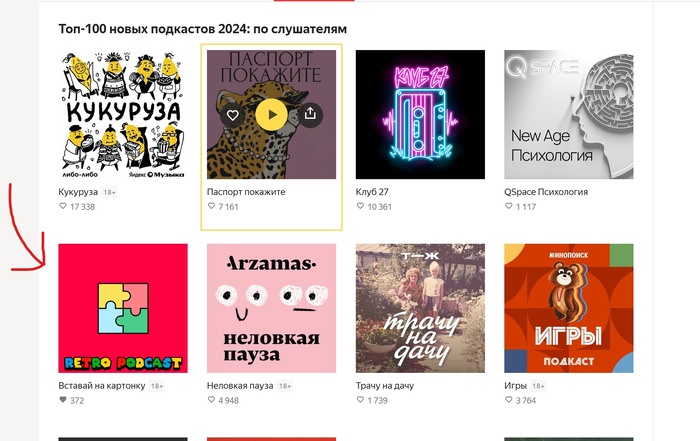Open the Игры podcast

pyautogui.click(x=568, y=308)
